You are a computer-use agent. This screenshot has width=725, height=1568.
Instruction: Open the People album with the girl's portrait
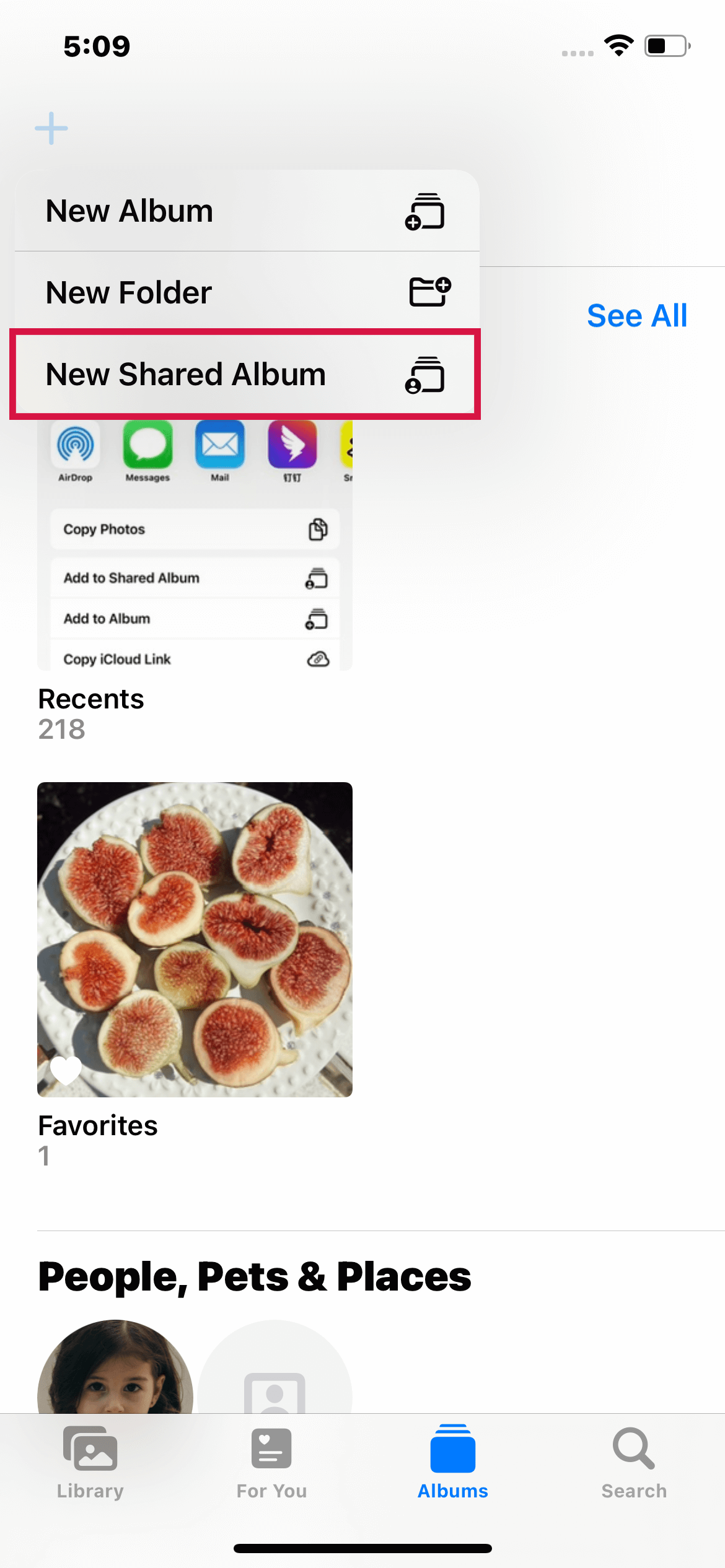click(x=115, y=1372)
